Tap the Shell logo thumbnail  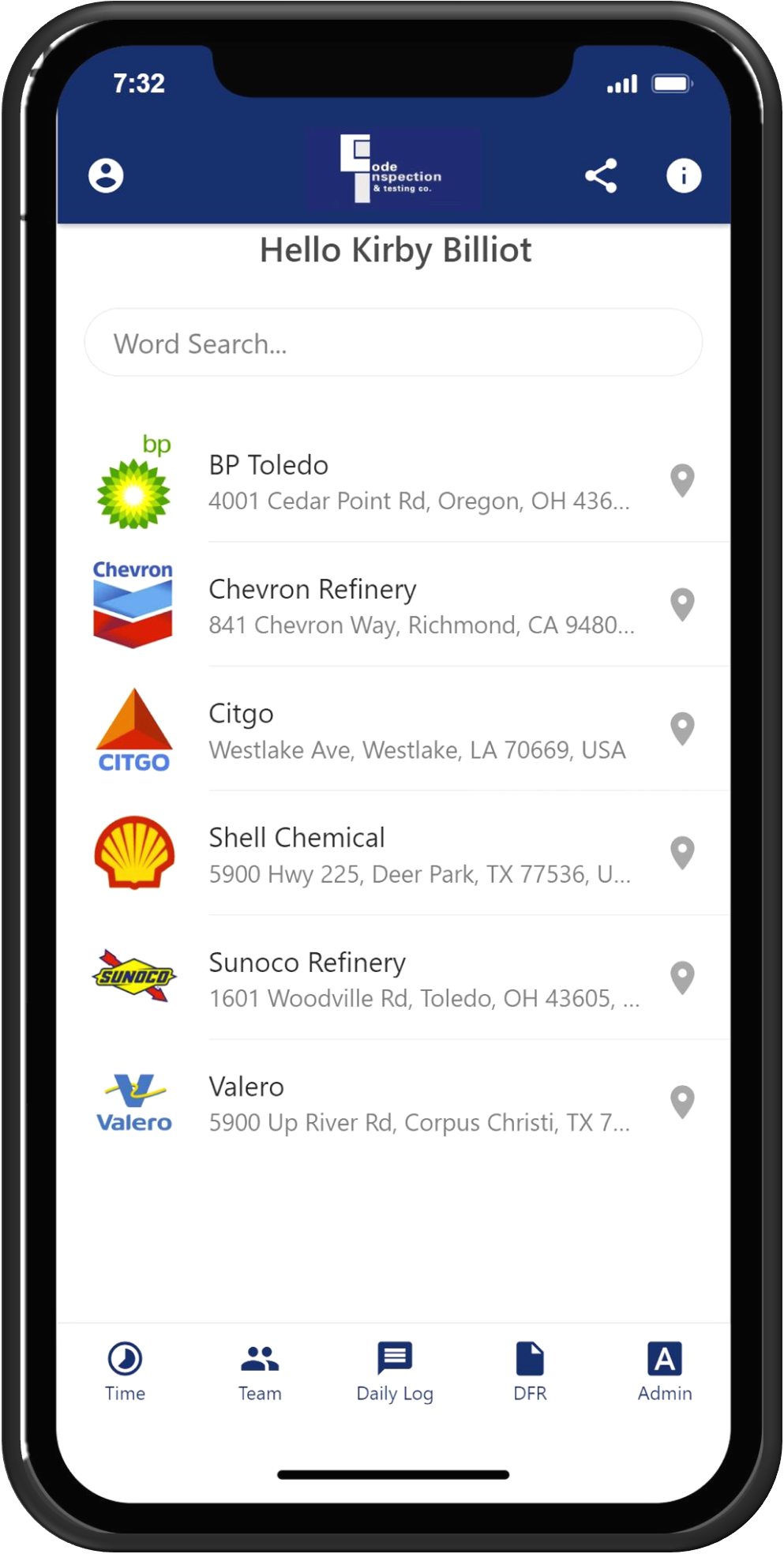[x=134, y=853]
